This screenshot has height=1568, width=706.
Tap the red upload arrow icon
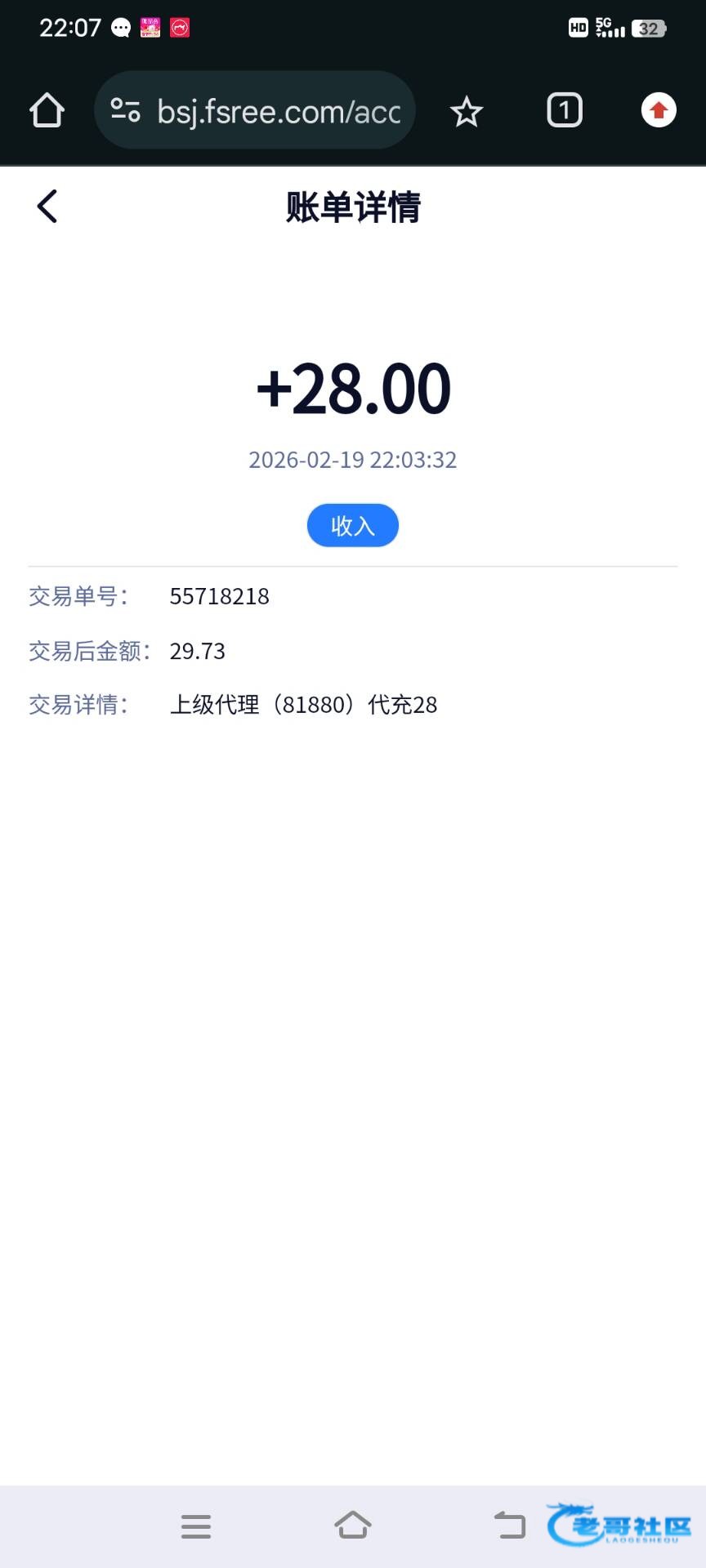[x=659, y=110]
